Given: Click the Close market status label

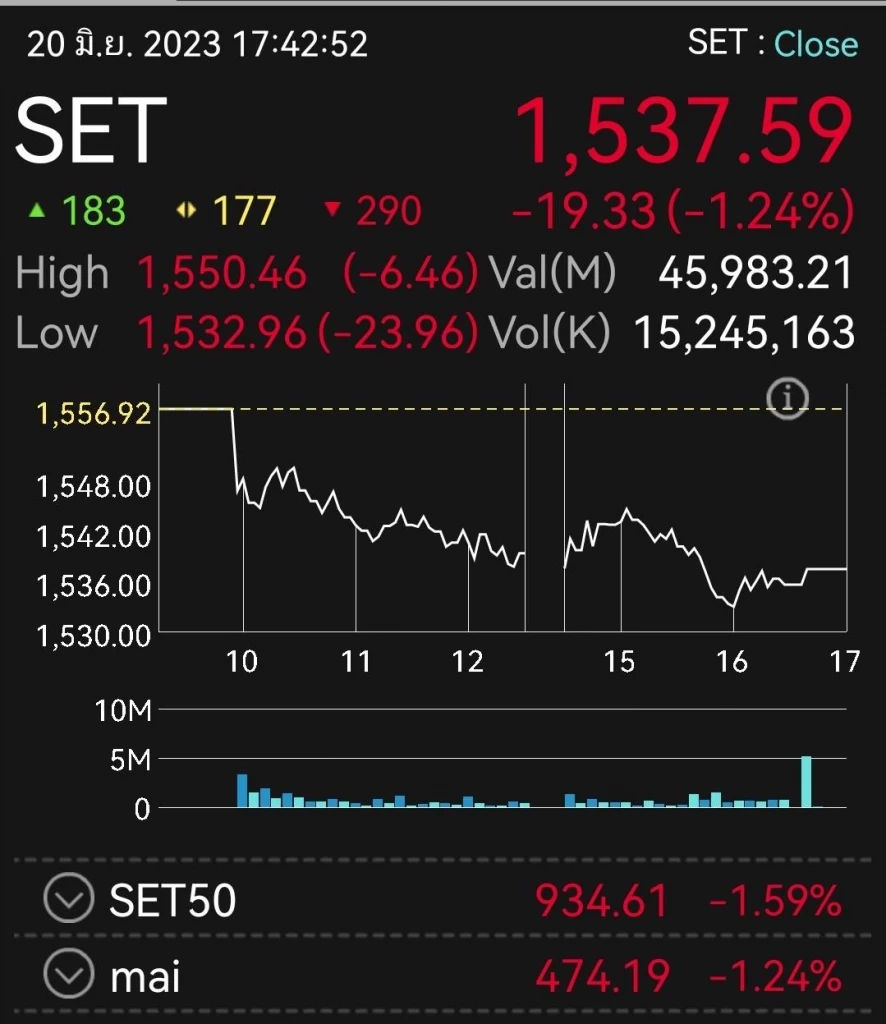Looking at the screenshot, I should pyautogui.click(x=816, y=44).
